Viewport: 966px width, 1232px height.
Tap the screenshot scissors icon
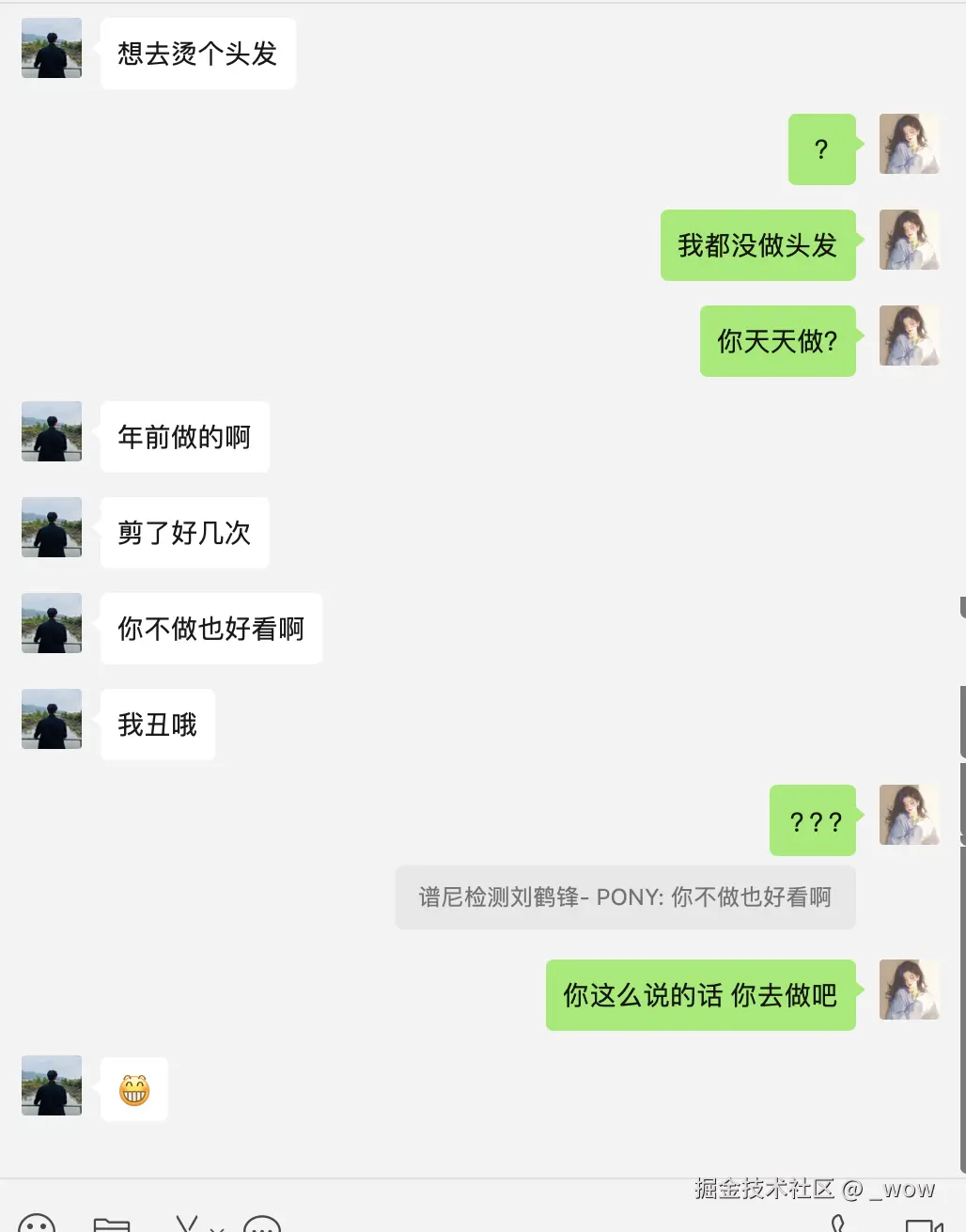click(x=187, y=1224)
